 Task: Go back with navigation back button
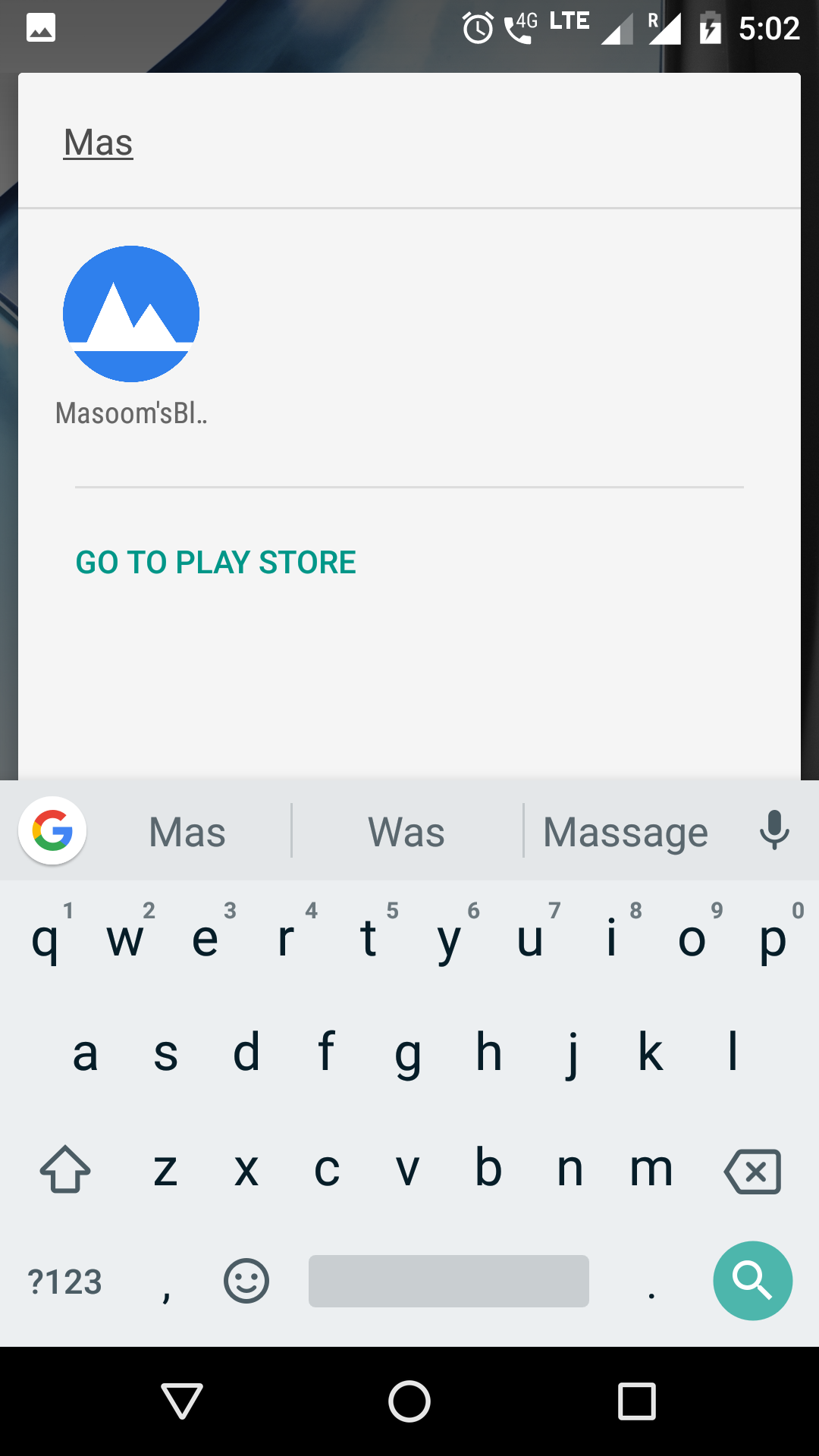[182, 1401]
